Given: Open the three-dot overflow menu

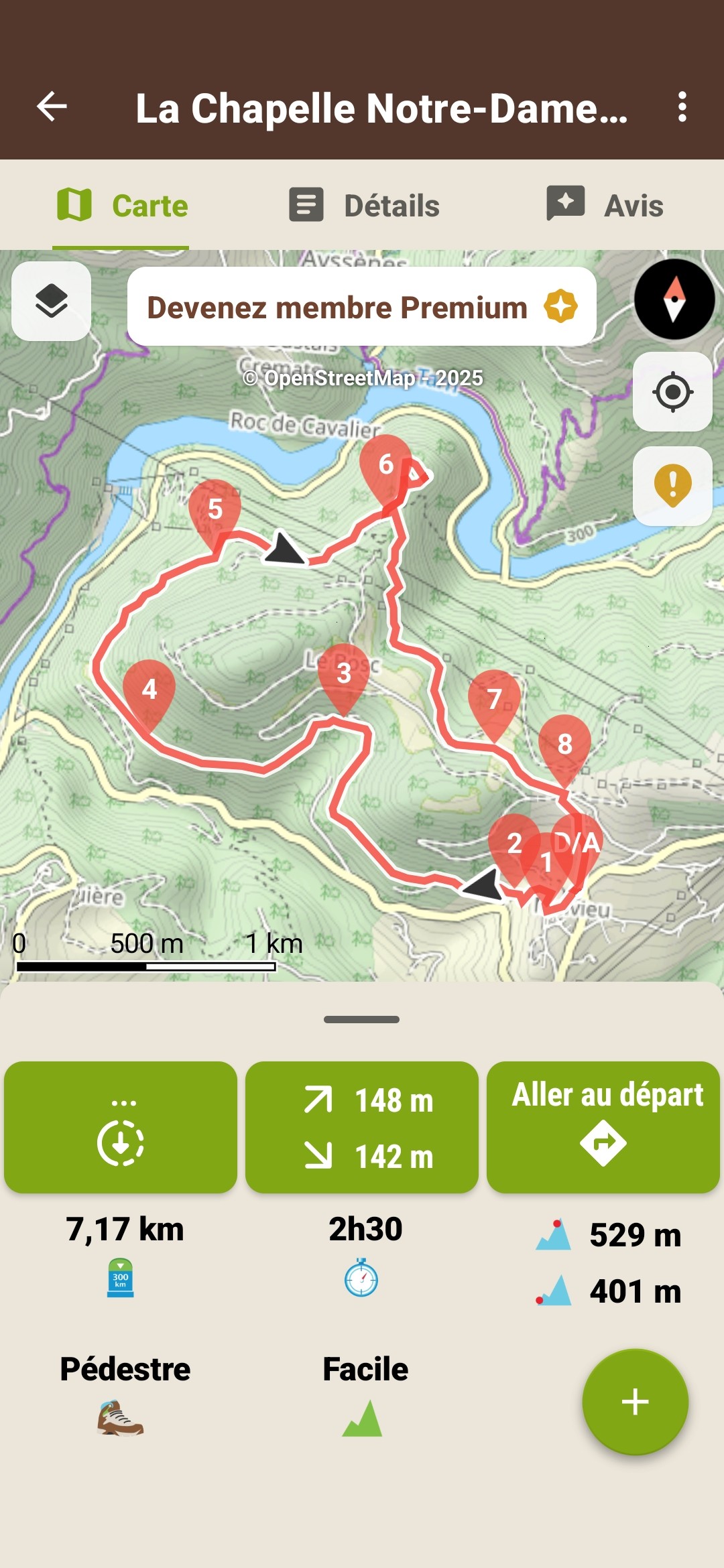Looking at the screenshot, I should 682,107.
